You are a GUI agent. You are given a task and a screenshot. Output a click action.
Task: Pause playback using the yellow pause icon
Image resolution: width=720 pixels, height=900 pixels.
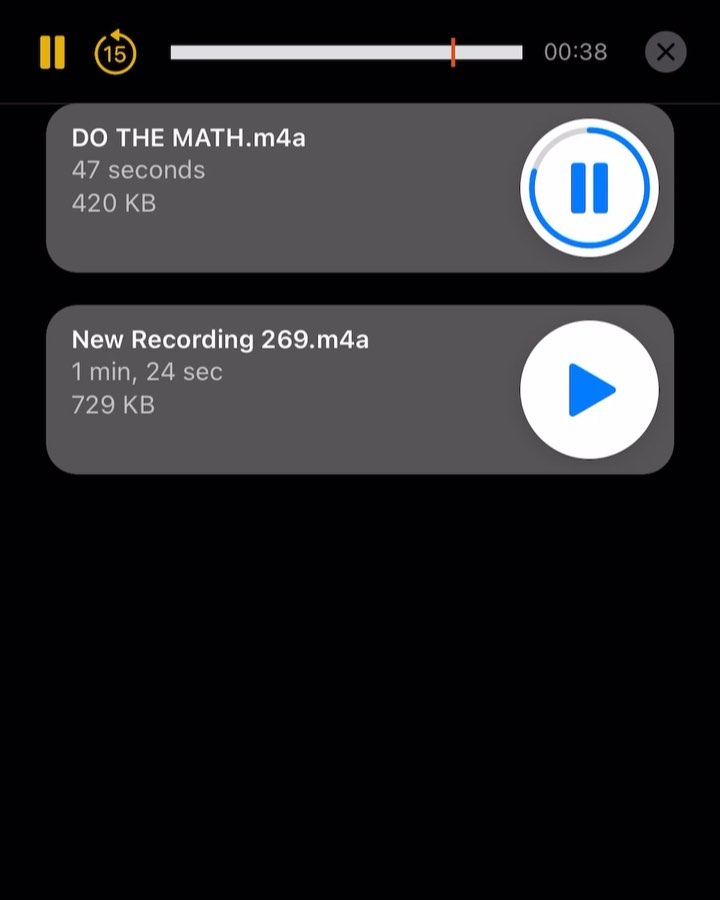52,52
